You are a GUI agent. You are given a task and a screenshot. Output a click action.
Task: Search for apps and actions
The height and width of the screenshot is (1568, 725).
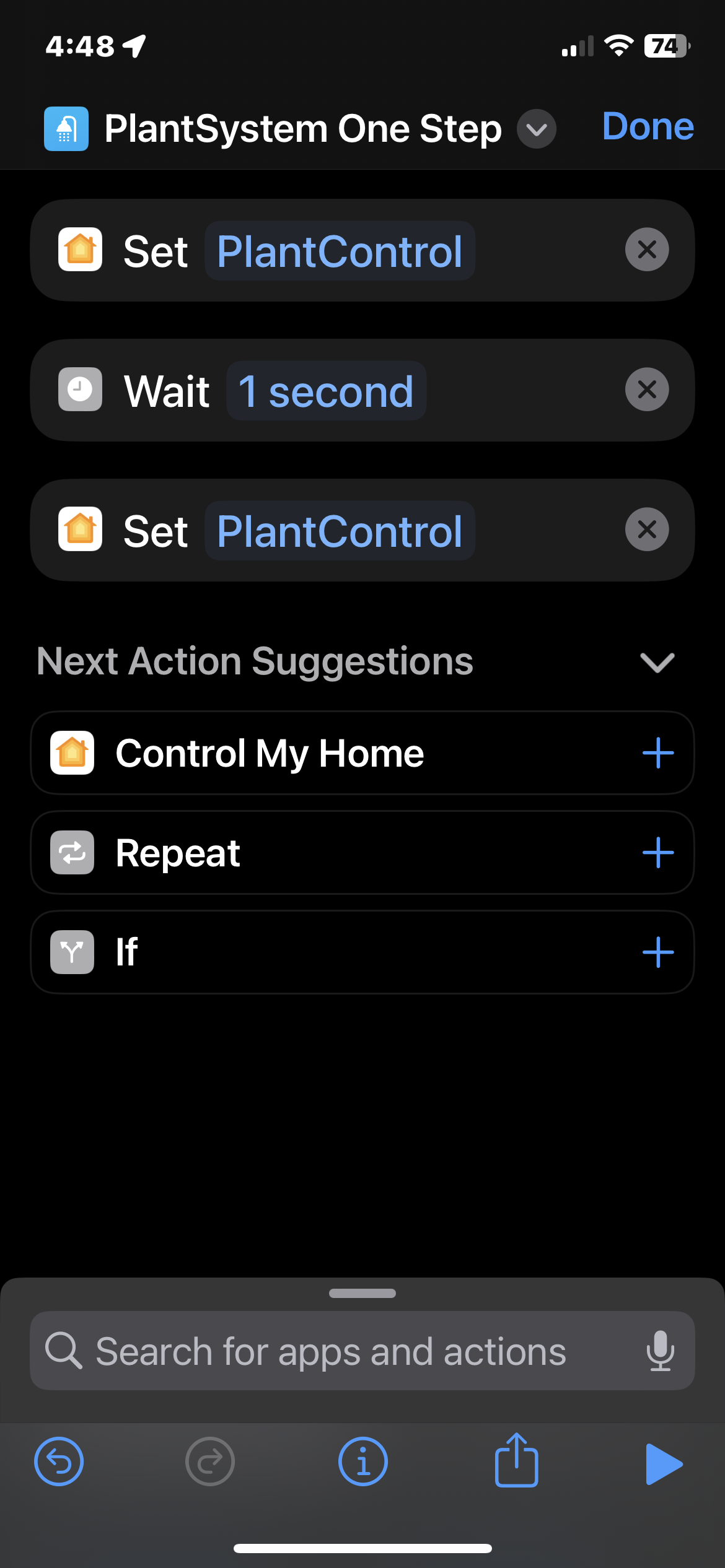tap(331, 1351)
